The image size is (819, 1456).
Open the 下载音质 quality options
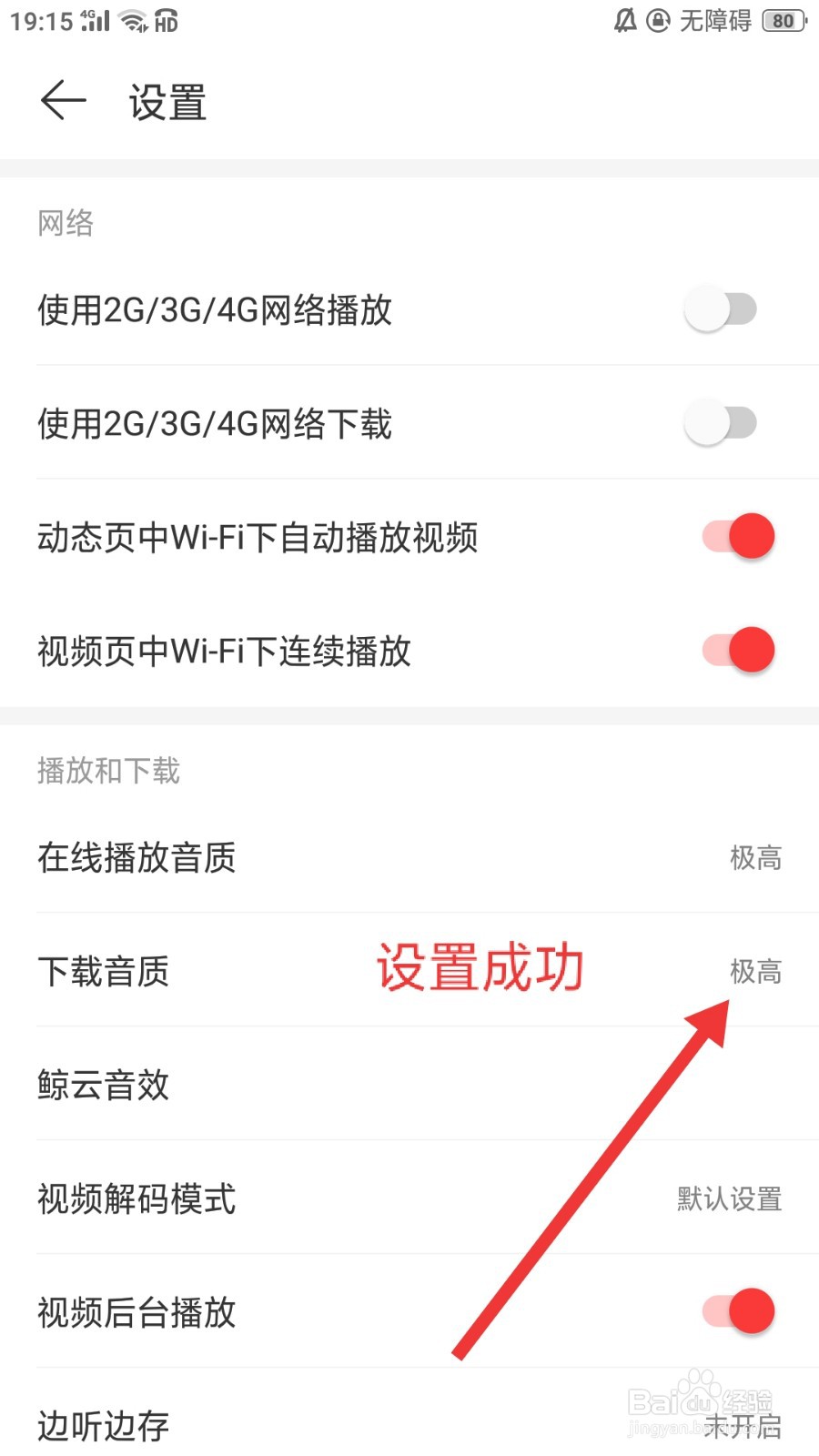[409, 972]
